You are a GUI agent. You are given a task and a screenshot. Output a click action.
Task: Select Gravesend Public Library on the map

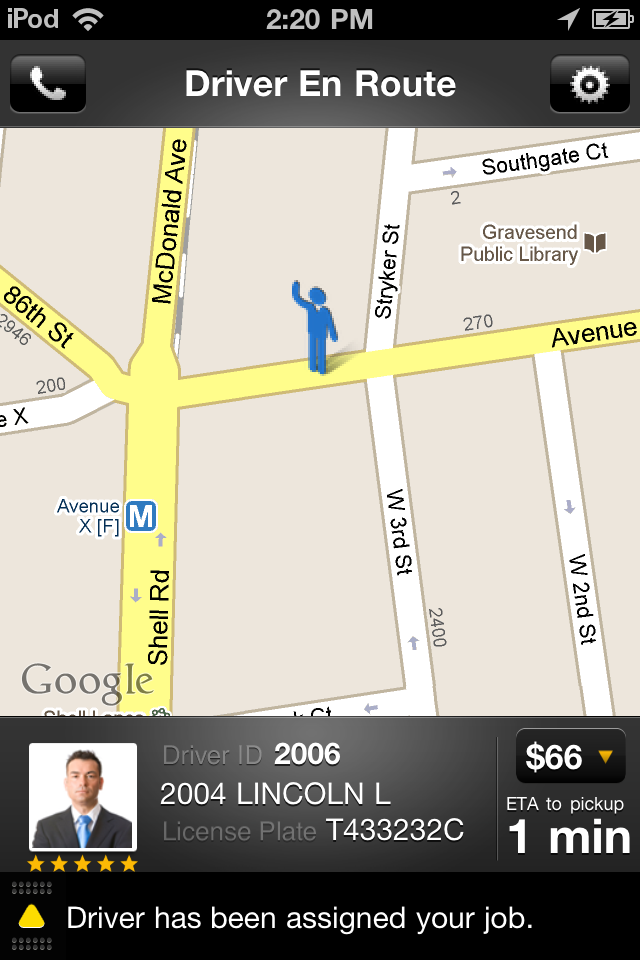pyautogui.click(x=595, y=243)
